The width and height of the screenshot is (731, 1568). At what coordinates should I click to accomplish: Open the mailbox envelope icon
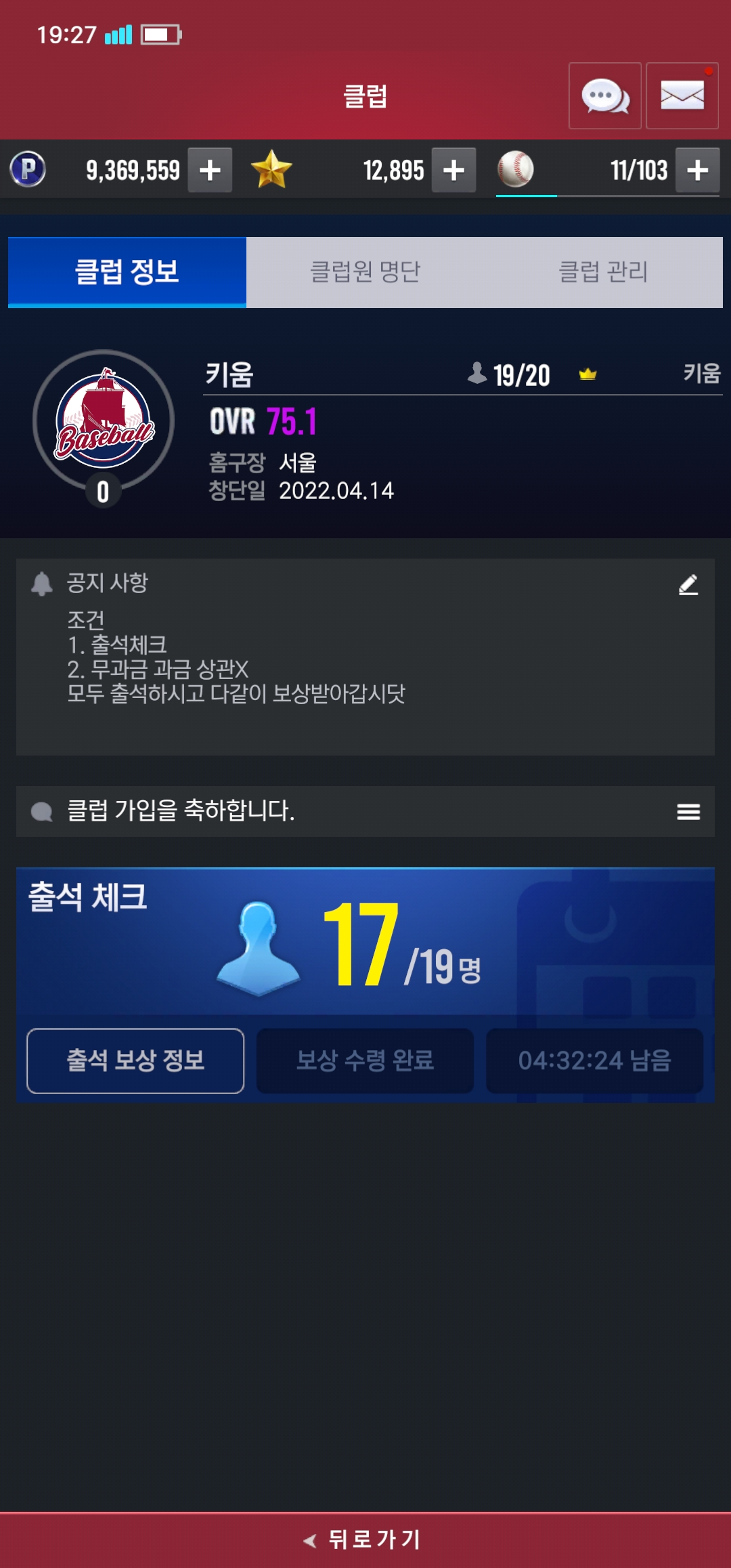[x=682, y=96]
